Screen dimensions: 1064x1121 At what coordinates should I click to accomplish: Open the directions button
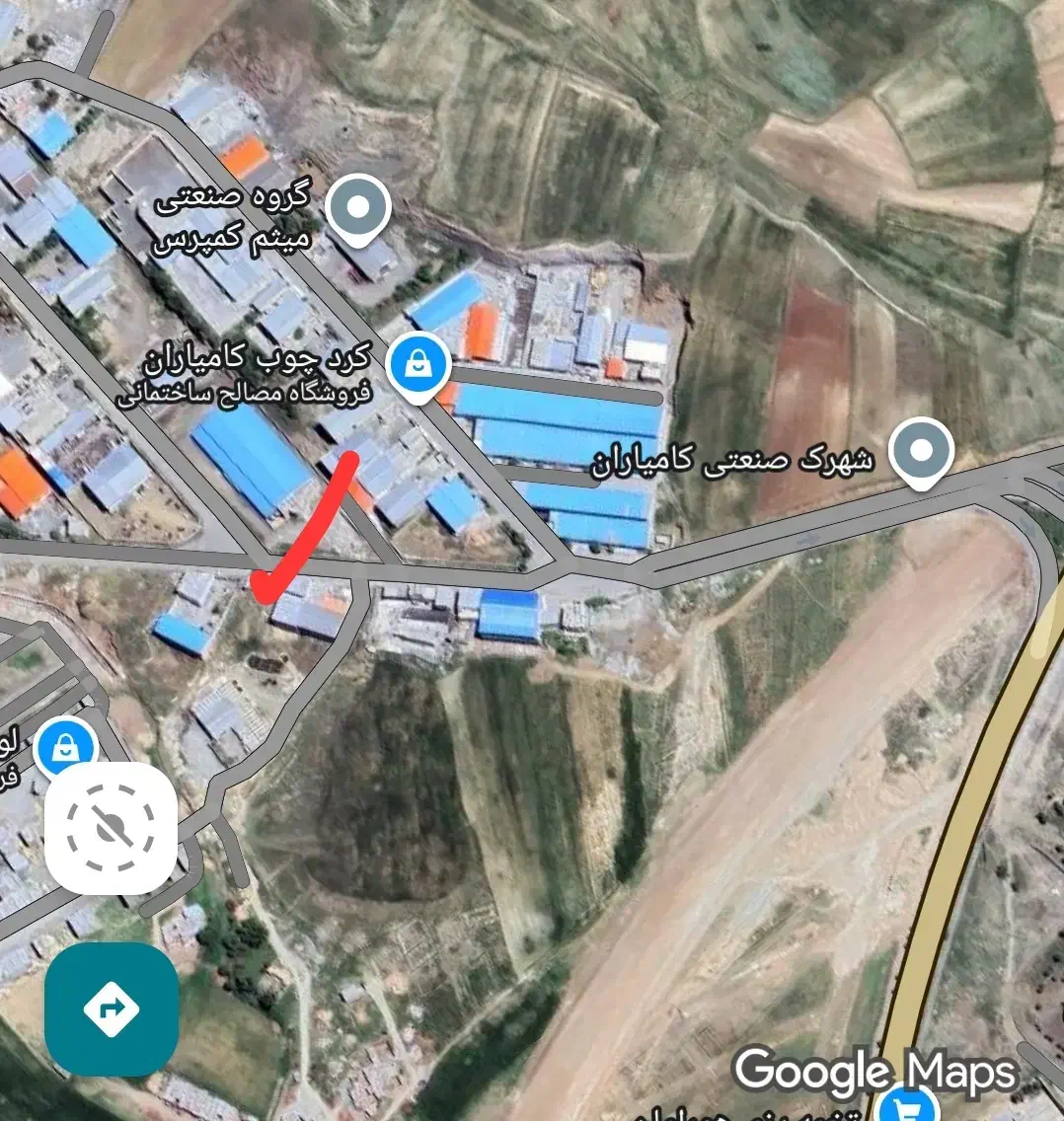click(112, 1009)
